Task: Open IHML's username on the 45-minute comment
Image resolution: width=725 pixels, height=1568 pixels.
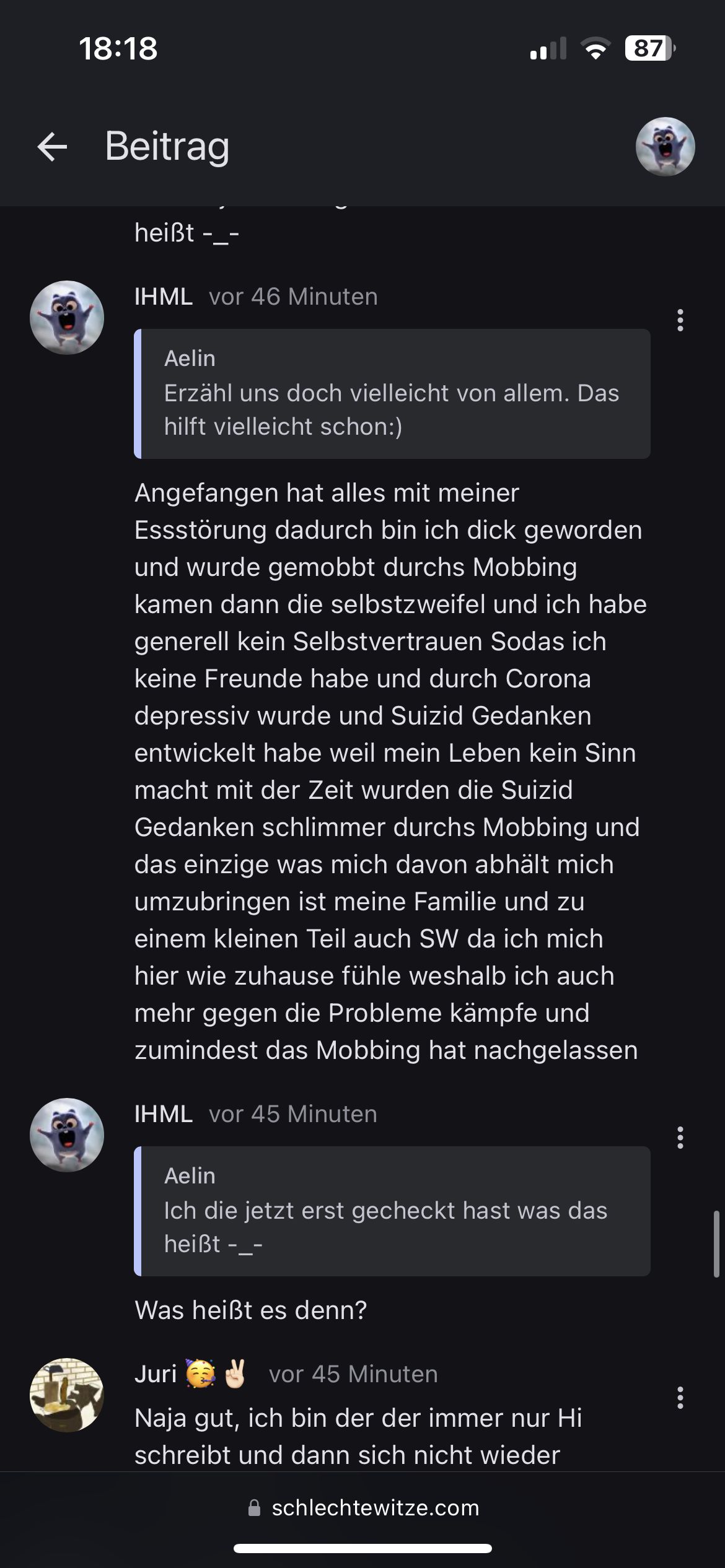Action: (164, 1114)
